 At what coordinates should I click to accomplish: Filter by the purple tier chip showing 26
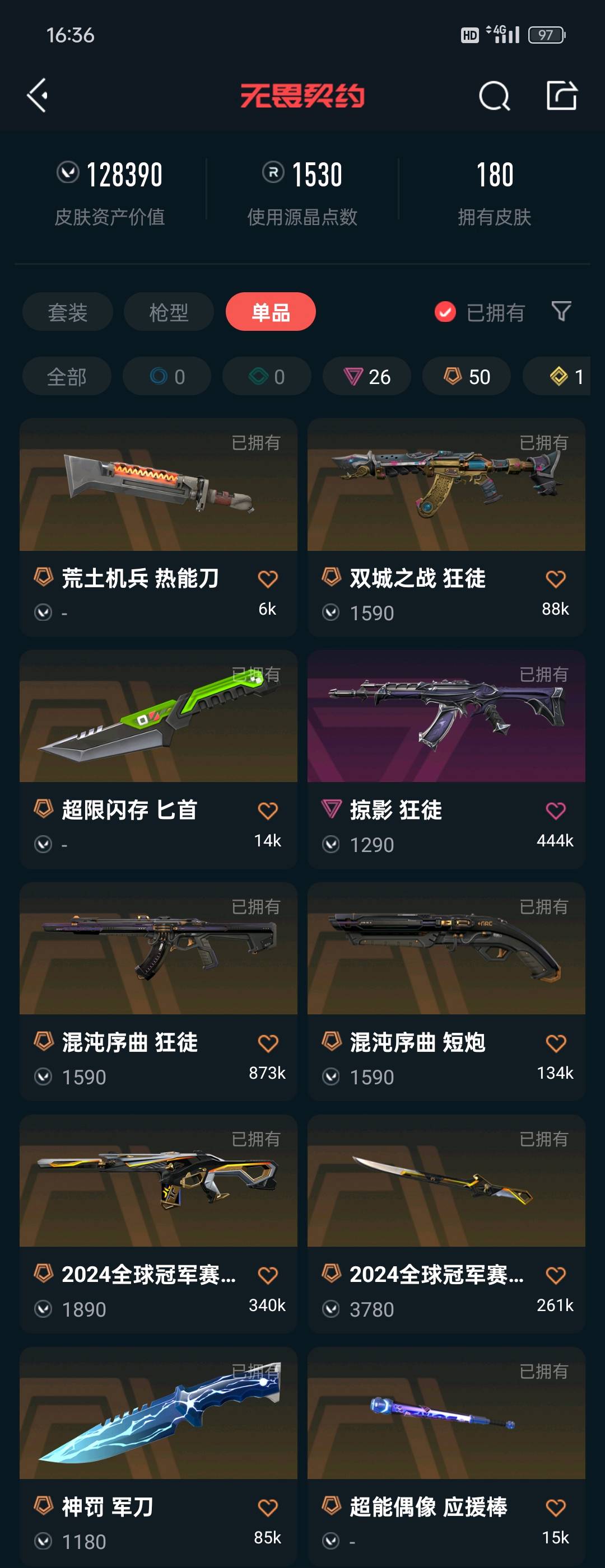pos(367,377)
